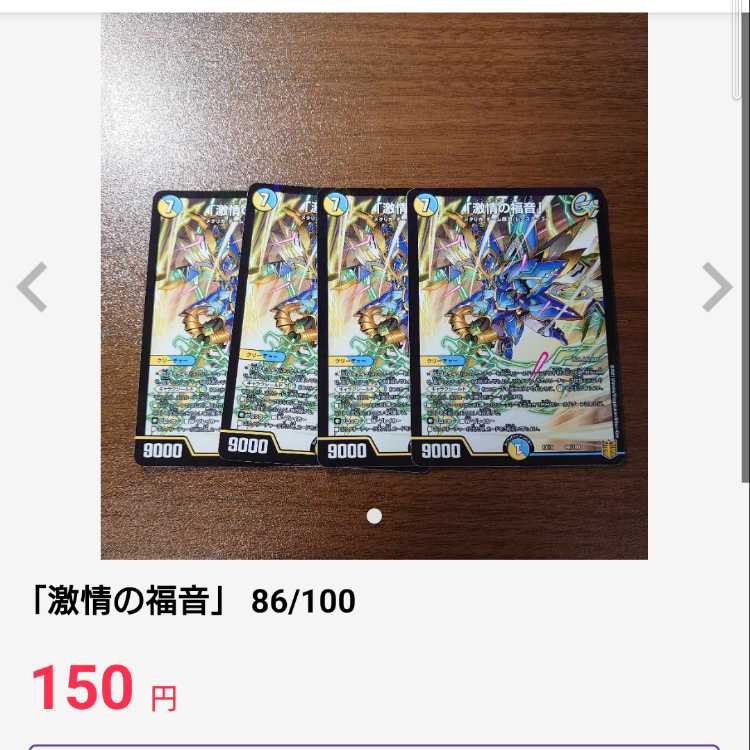
Task: Go to the next product photo
Action: (716, 287)
